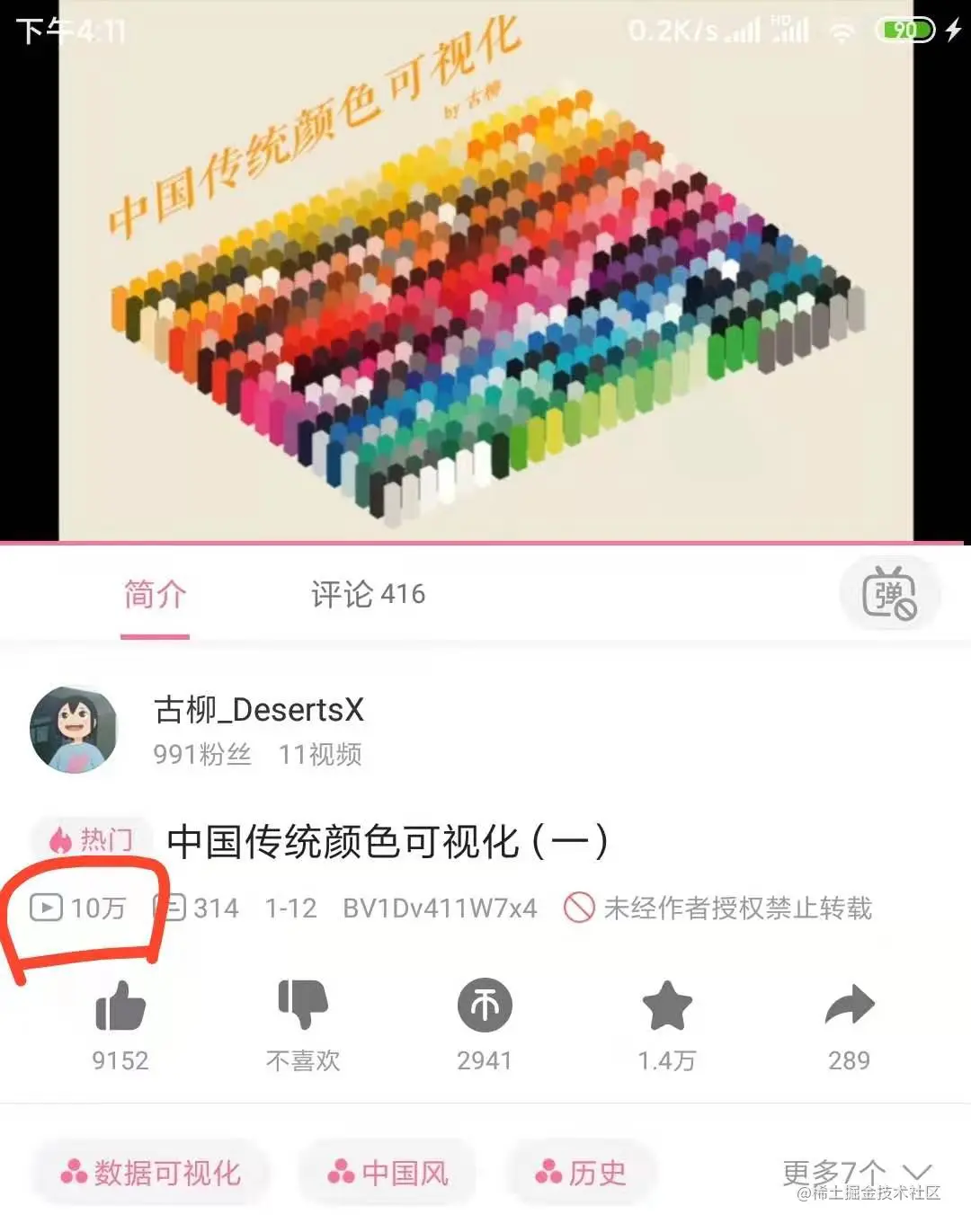Toggle the danmaku (弹) icon off
Screen dimensions: 971x1232
(x=889, y=595)
